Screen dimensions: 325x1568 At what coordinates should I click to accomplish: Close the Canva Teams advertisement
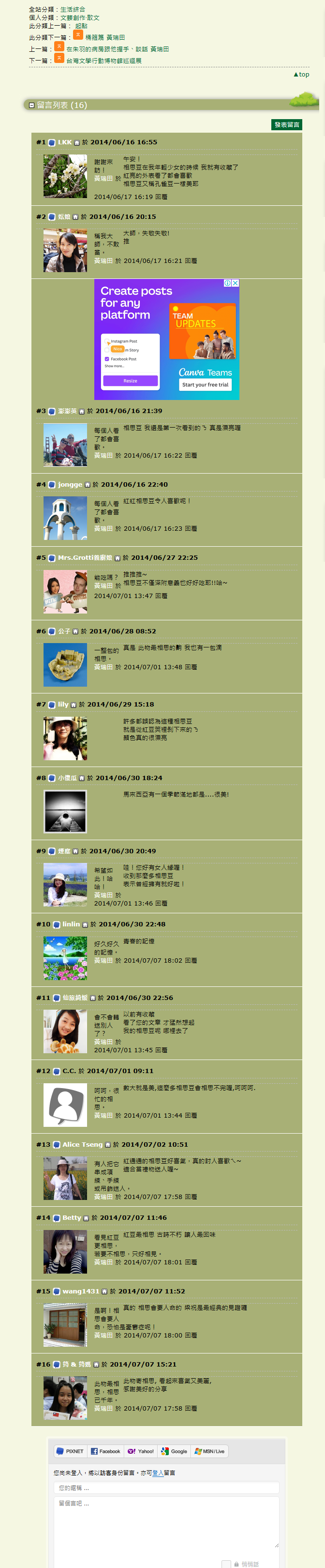coord(235,283)
